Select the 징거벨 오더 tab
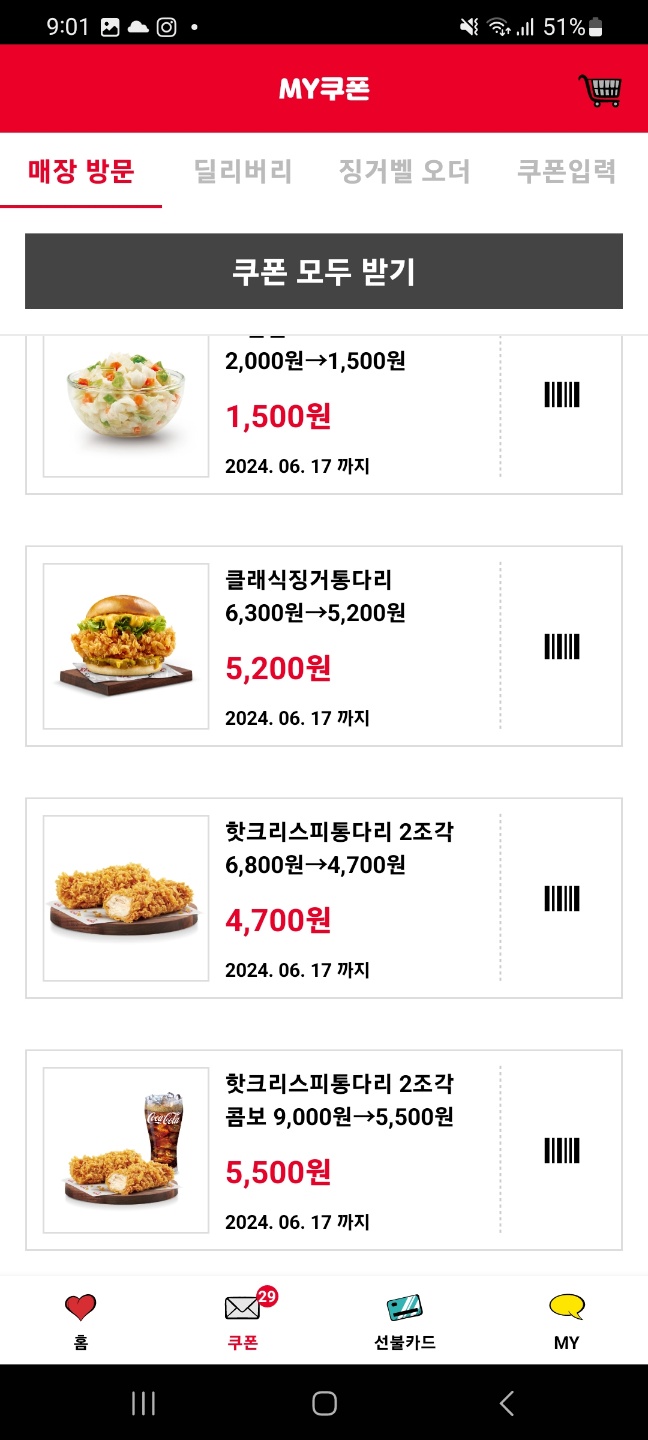 click(404, 172)
